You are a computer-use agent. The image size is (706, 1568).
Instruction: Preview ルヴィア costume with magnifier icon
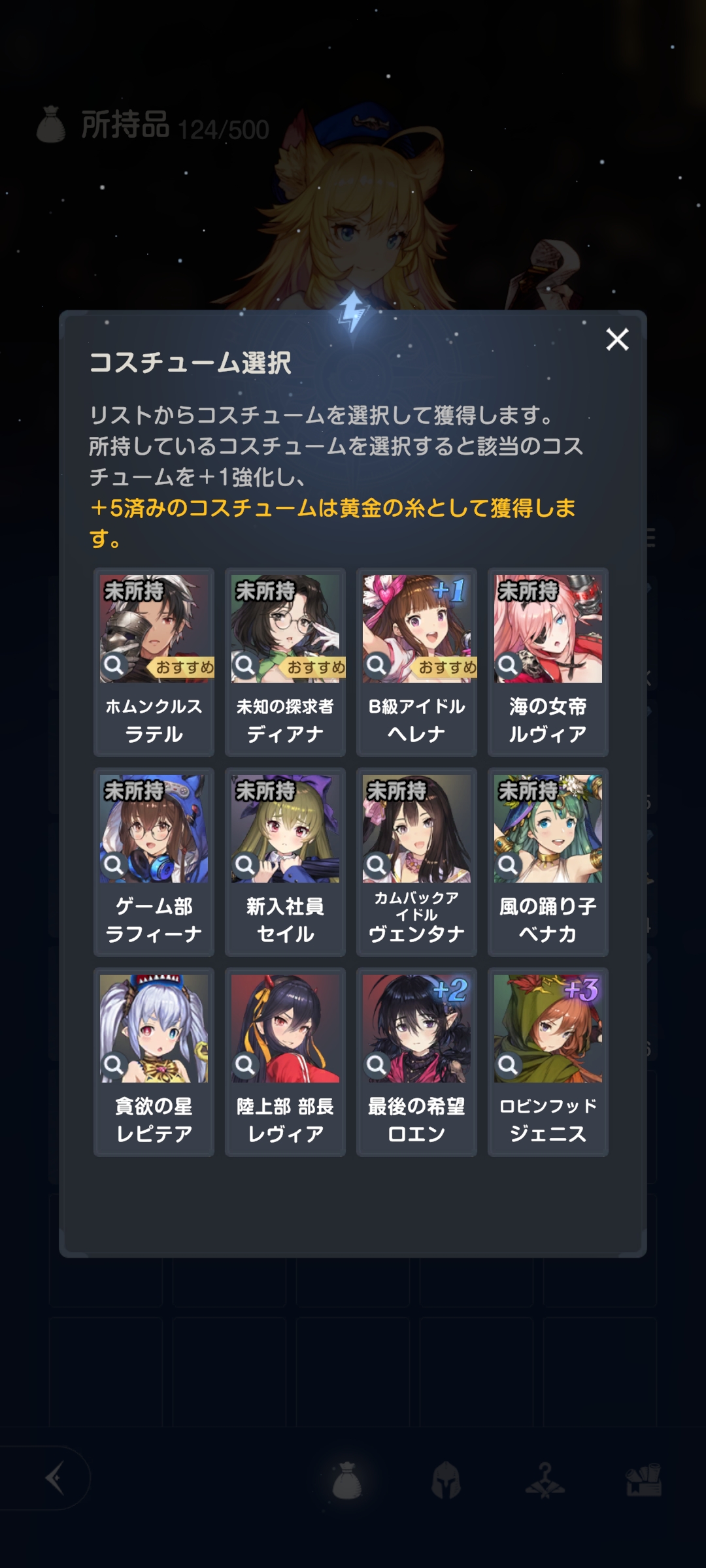pos(509,665)
